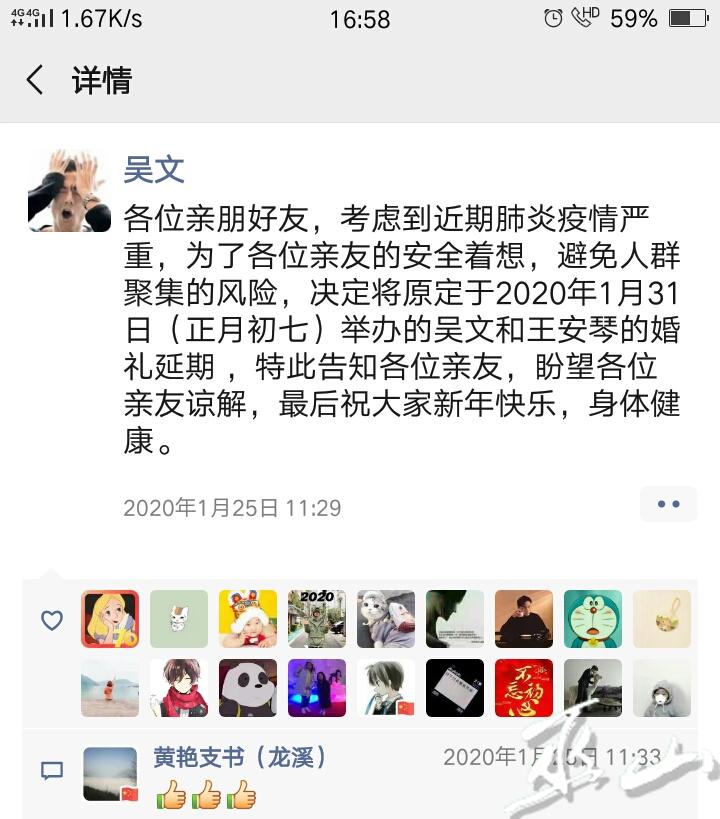Reply to 黄艳支书's thumbs-up comment
Screen dimensions: 720x819
(207, 797)
